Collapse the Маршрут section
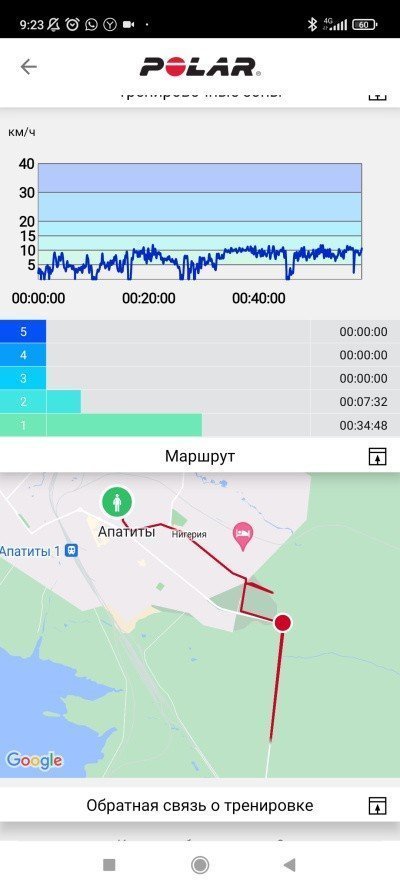The height and width of the screenshot is (889, 400). point(377,456)
